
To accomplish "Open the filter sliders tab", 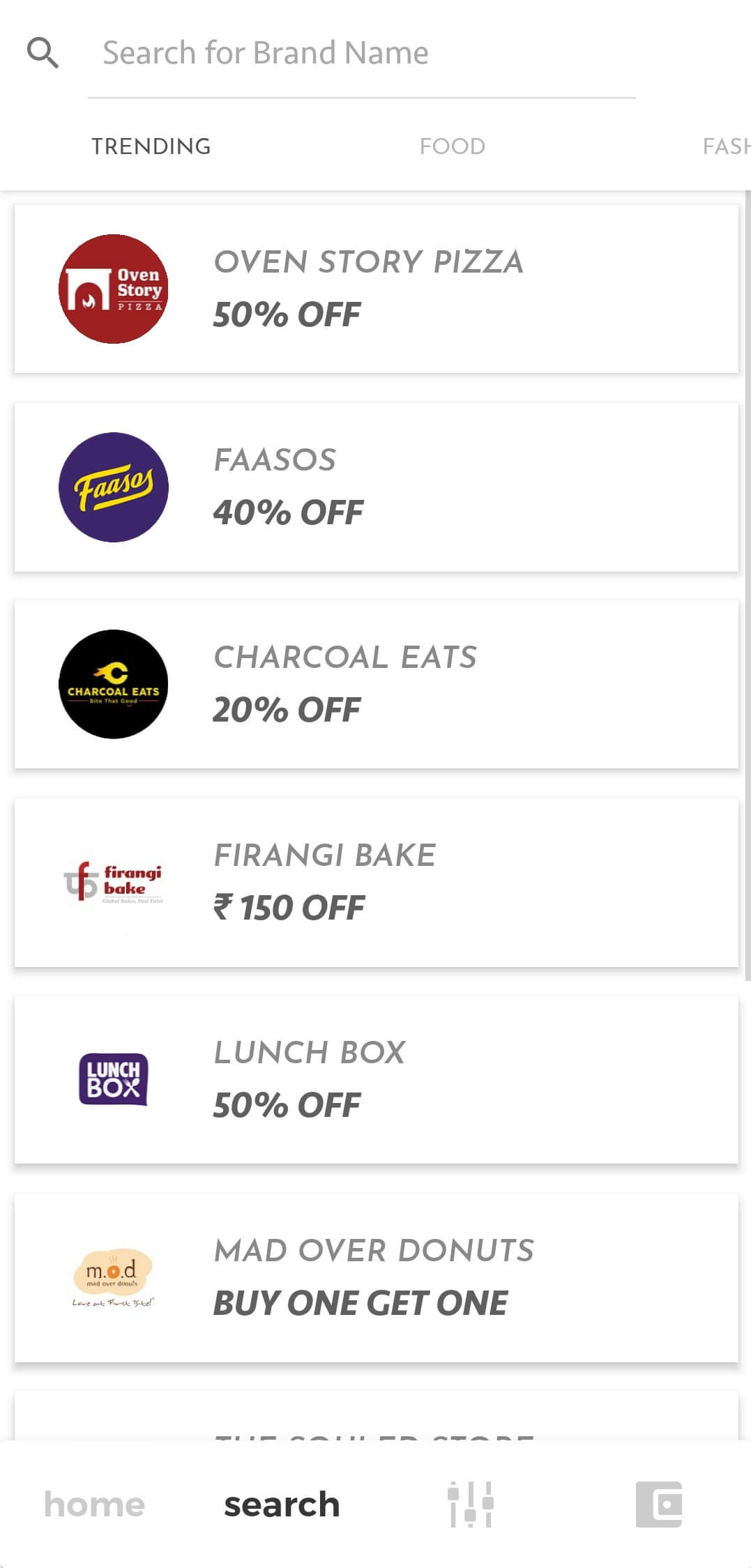I will click(x=471, y=1505).
